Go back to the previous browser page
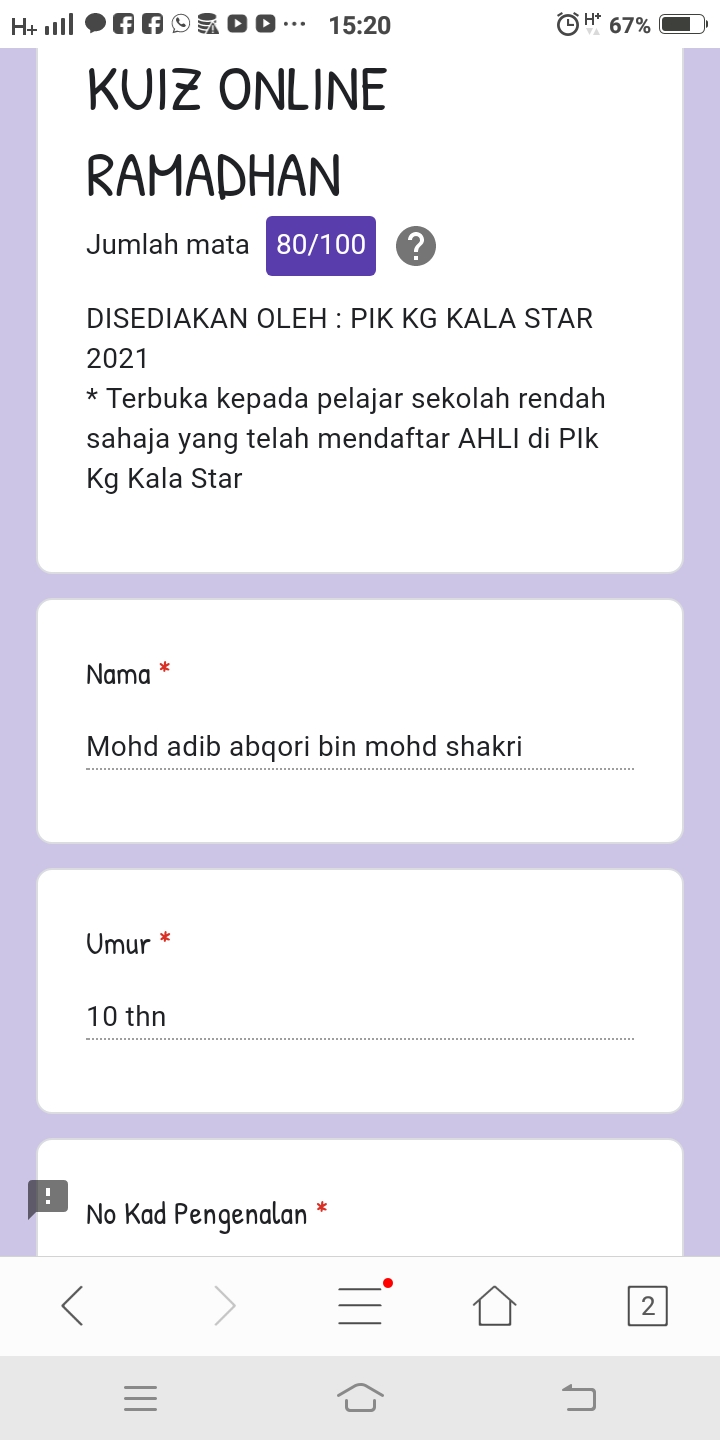720x1440 pixels. click(x=72, y=1305)
